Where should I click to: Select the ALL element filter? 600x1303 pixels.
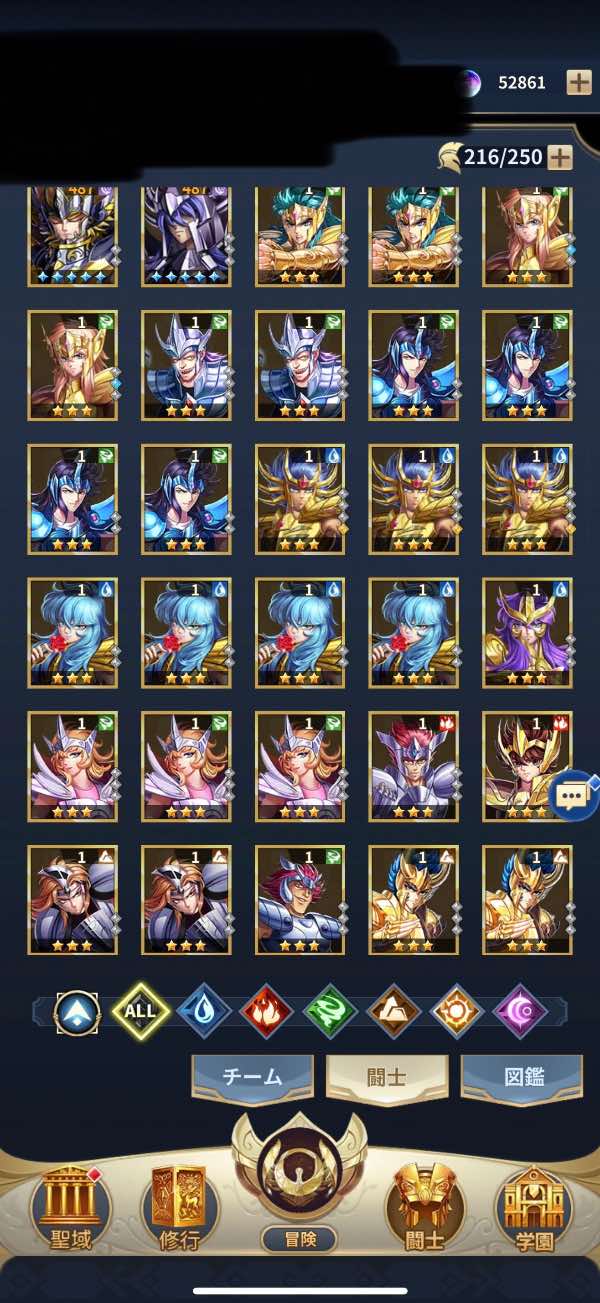point(140,1010)
